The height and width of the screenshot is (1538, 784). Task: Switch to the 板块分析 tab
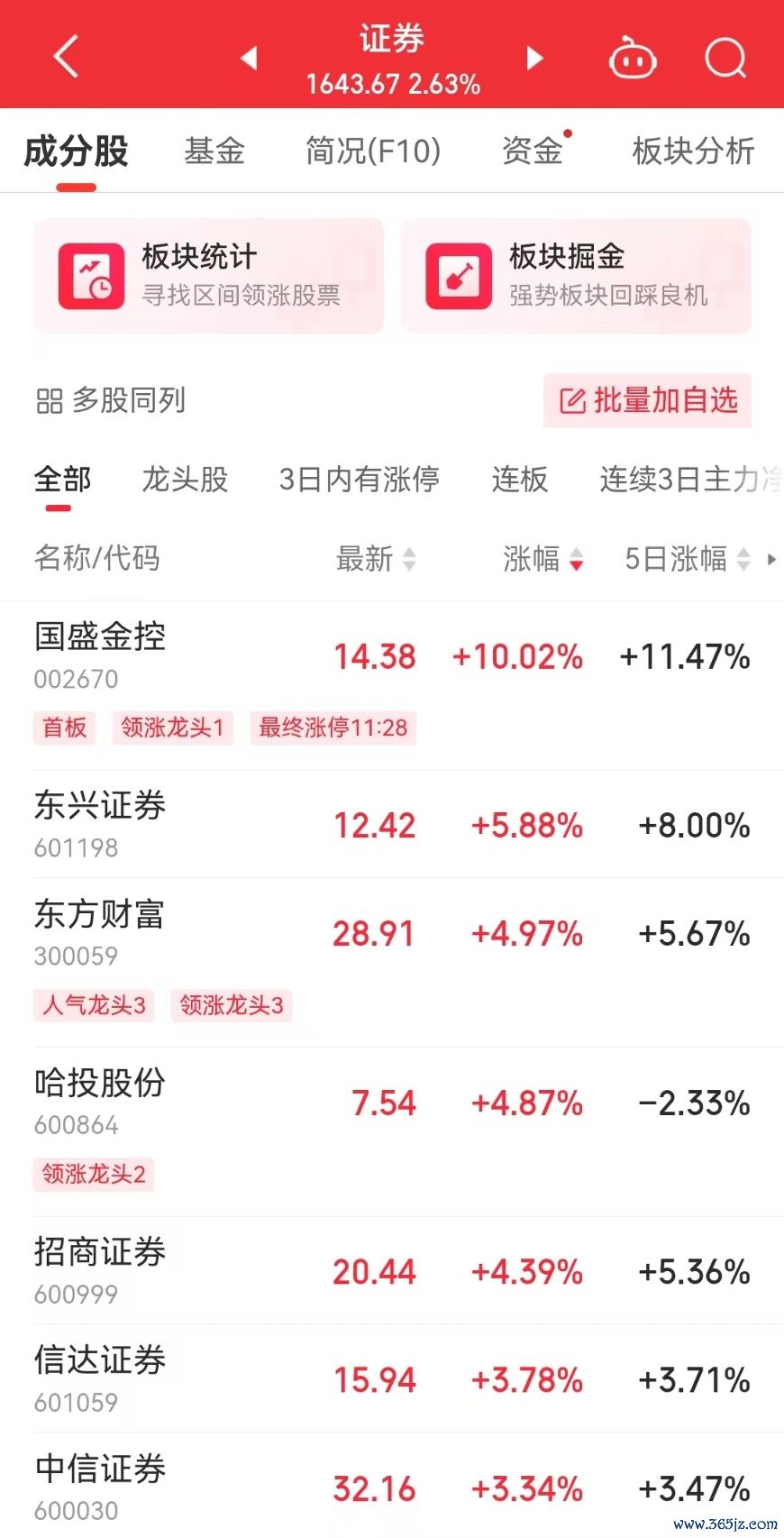click(693, 151)
